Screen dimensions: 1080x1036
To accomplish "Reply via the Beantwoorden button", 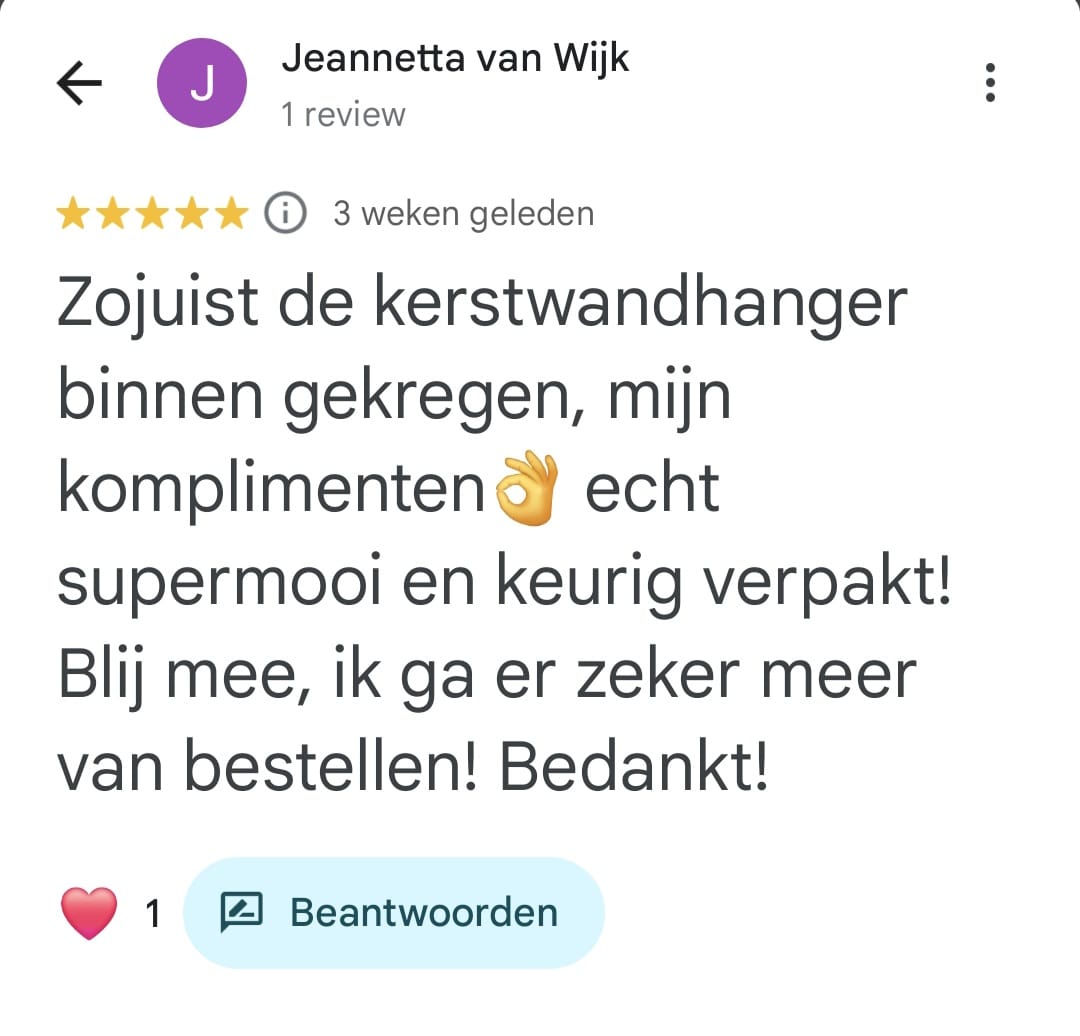I will tap(394, 912).
